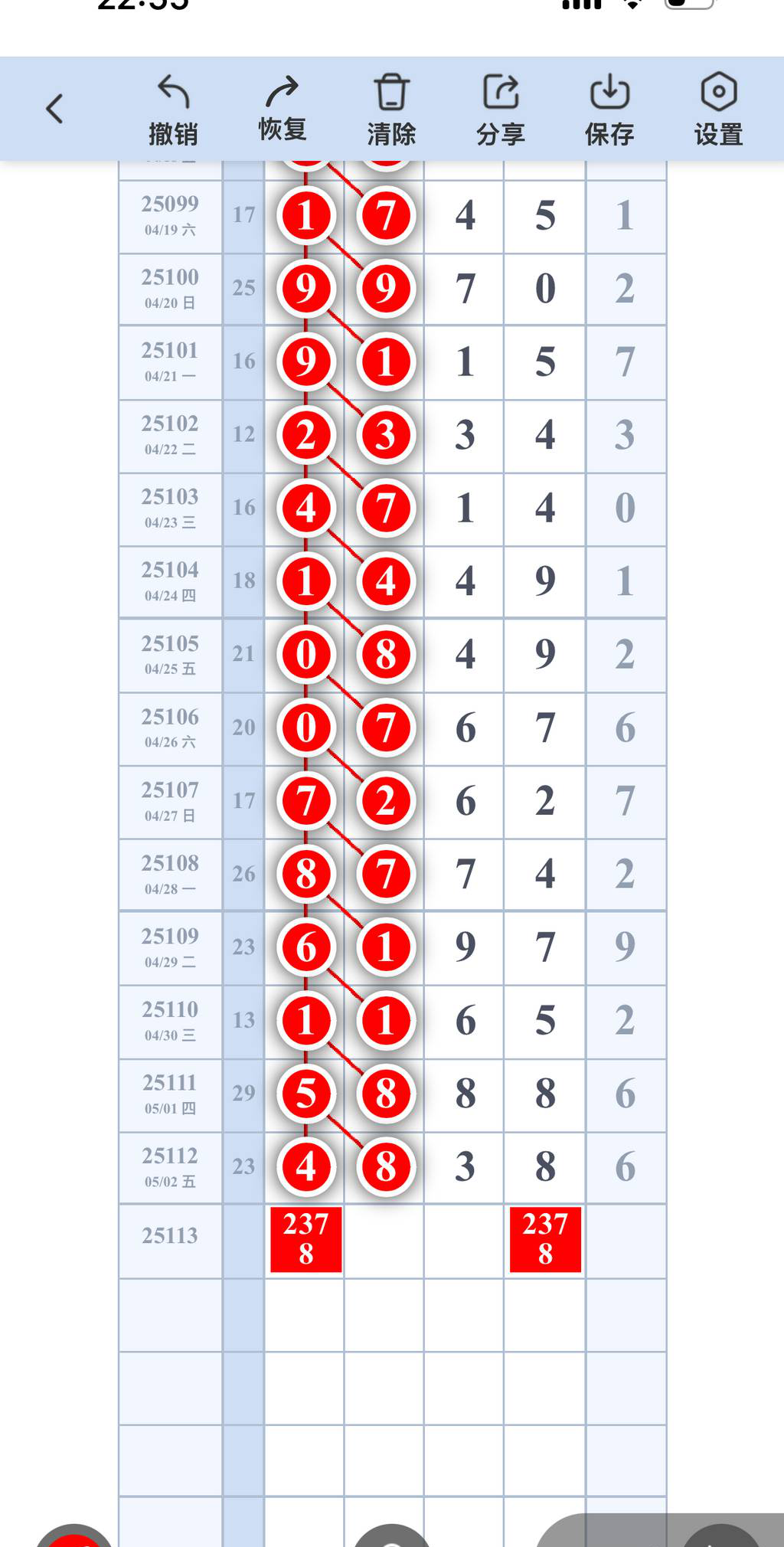This screenshot has width=784, height=1547.
Task: Share the chart via 分享
Action: click(501, 110)
